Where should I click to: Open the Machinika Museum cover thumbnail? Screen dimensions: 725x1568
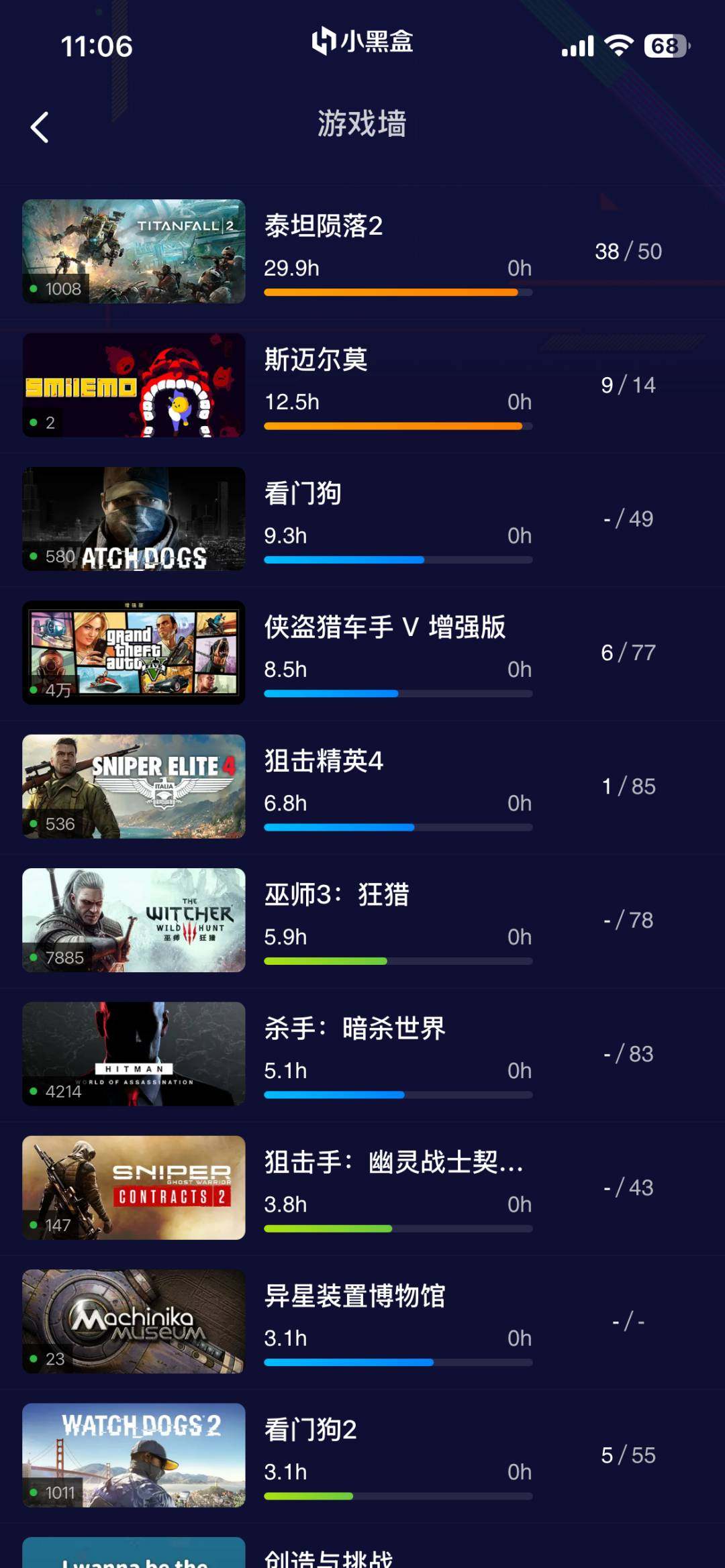click(x=133, y=1320)
